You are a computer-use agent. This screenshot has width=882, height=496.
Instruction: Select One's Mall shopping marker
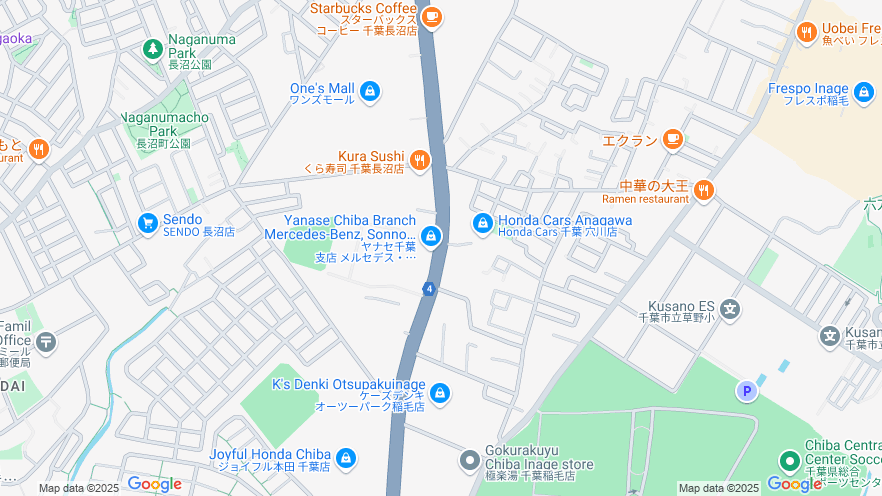(x=370, y=92)
